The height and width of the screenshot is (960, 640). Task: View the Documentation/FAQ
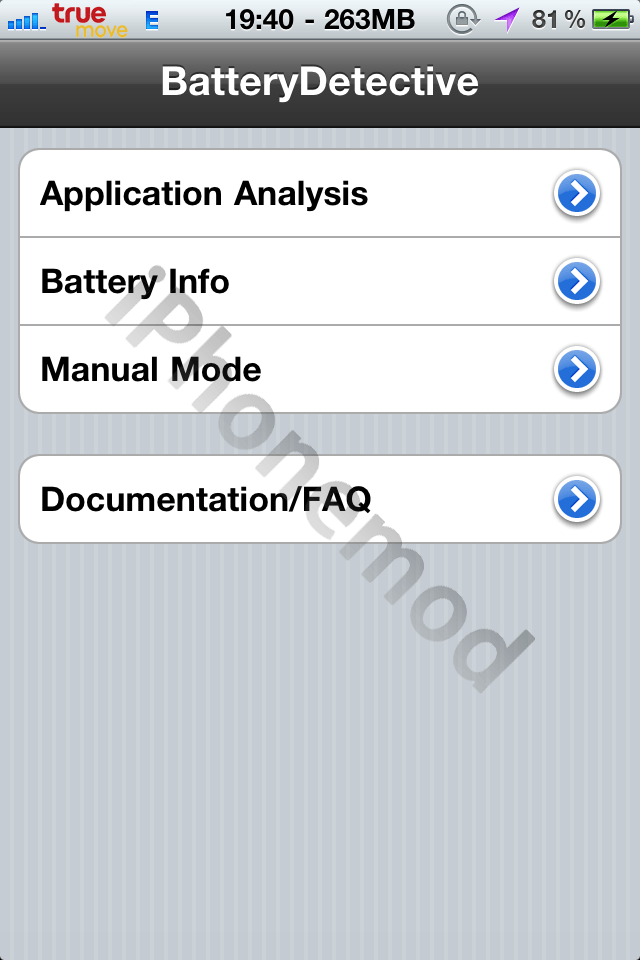(x=320, y=499)
